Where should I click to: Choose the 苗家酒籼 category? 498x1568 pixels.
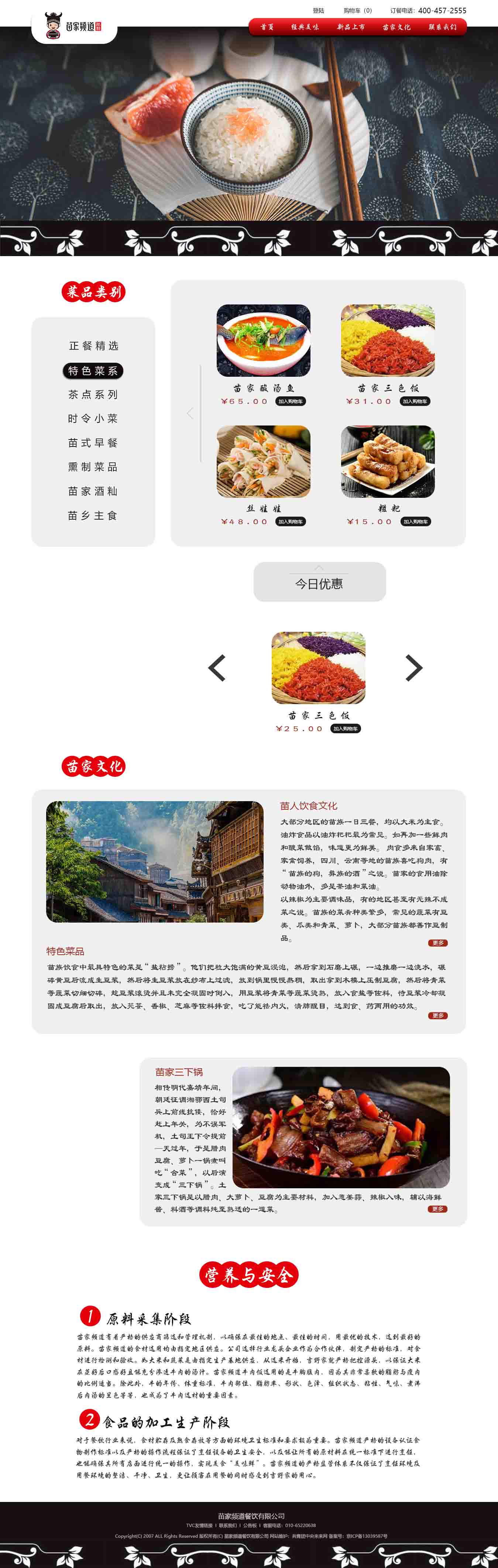tap(93, 491)
